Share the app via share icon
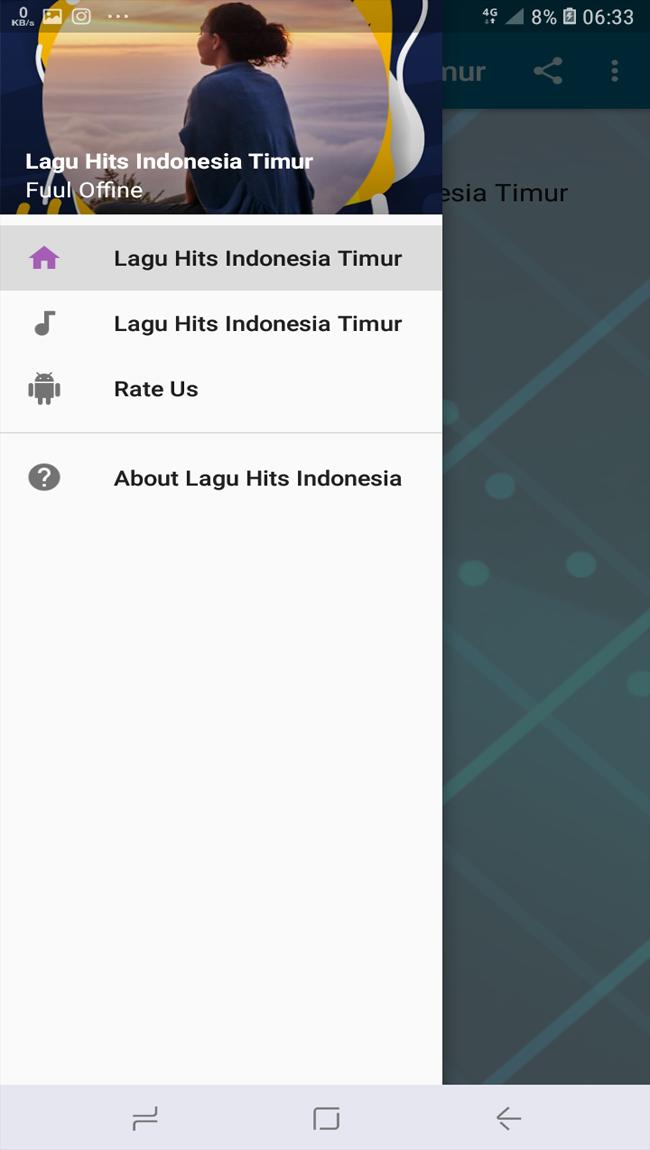The height and width of the screenshot is (1150, 650). click(548, 71)
